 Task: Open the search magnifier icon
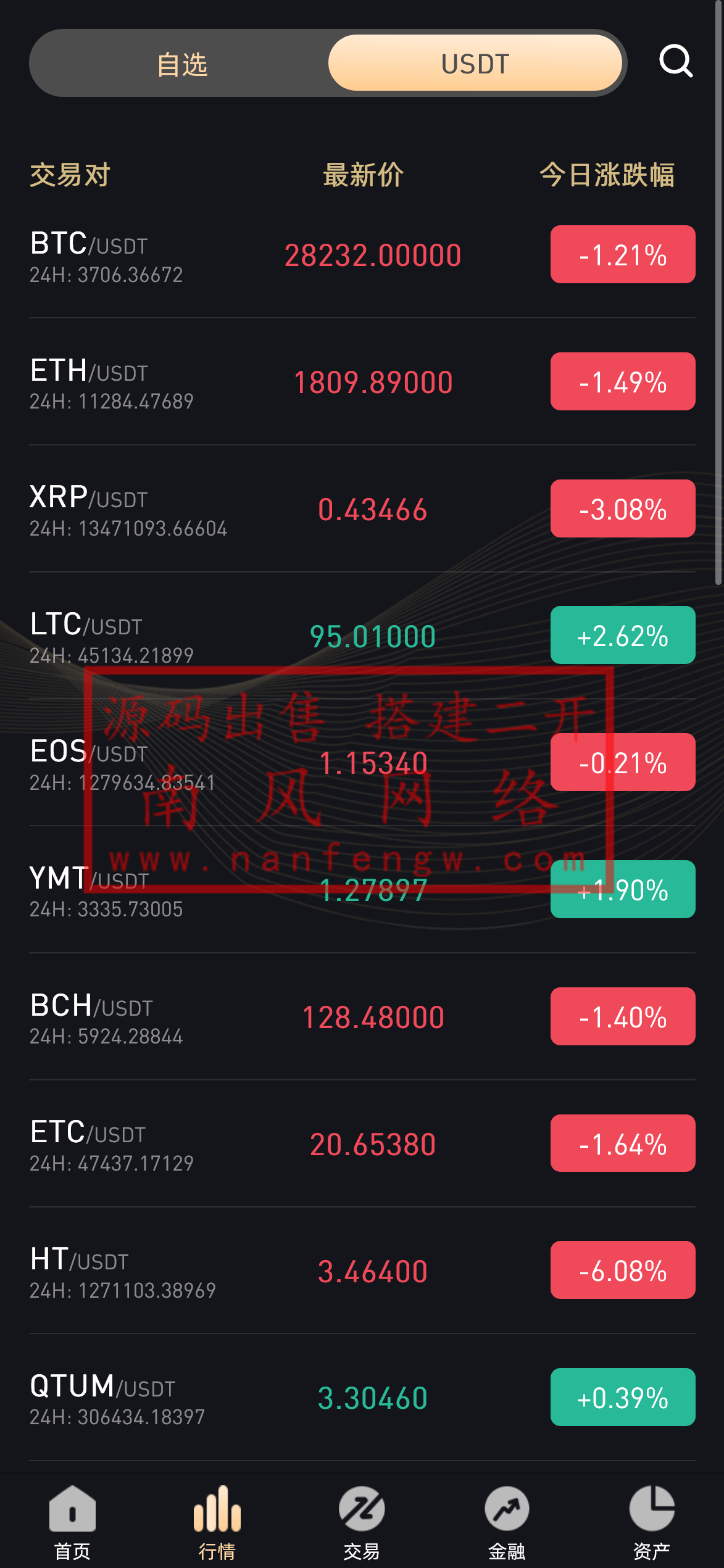coord(676,61)
